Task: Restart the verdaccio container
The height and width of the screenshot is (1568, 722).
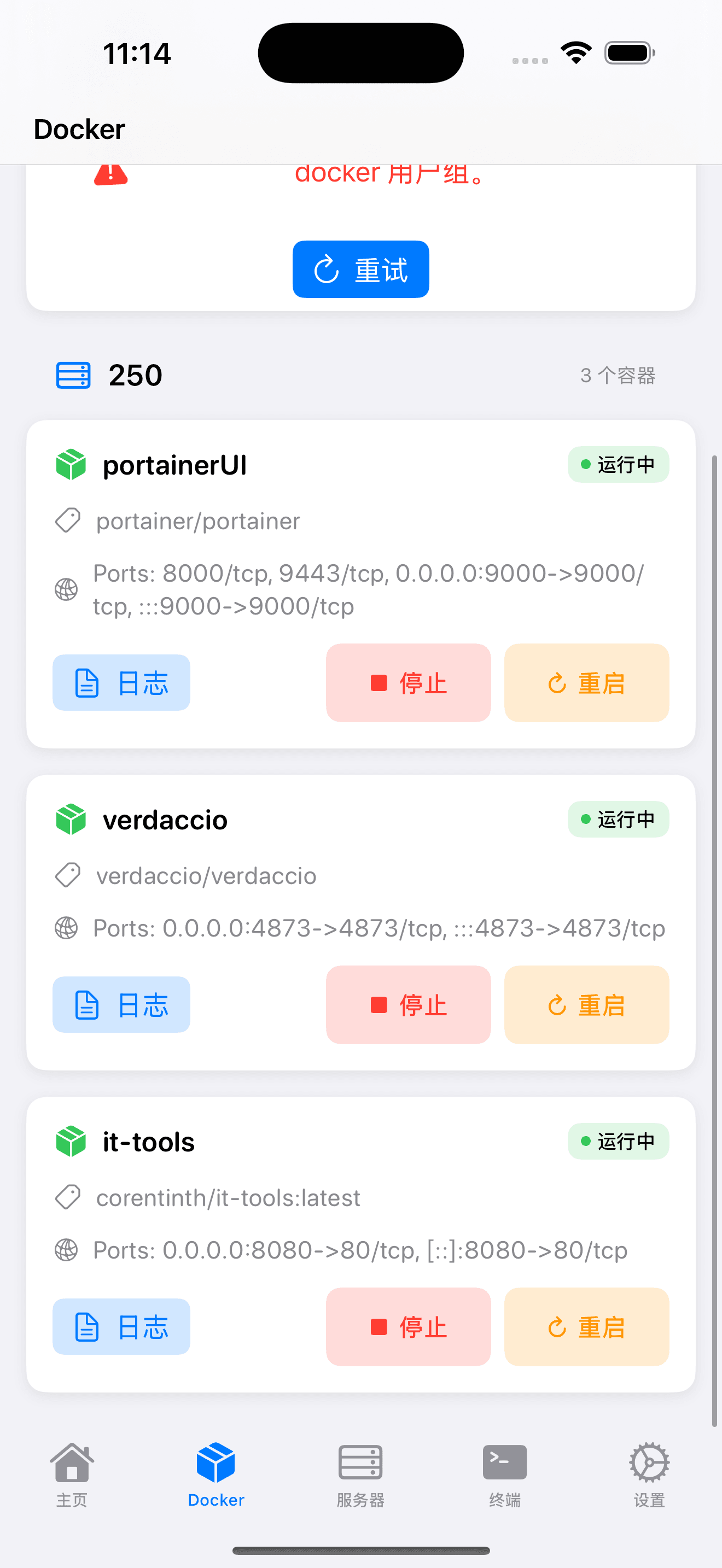Action: pos(586,1004)
